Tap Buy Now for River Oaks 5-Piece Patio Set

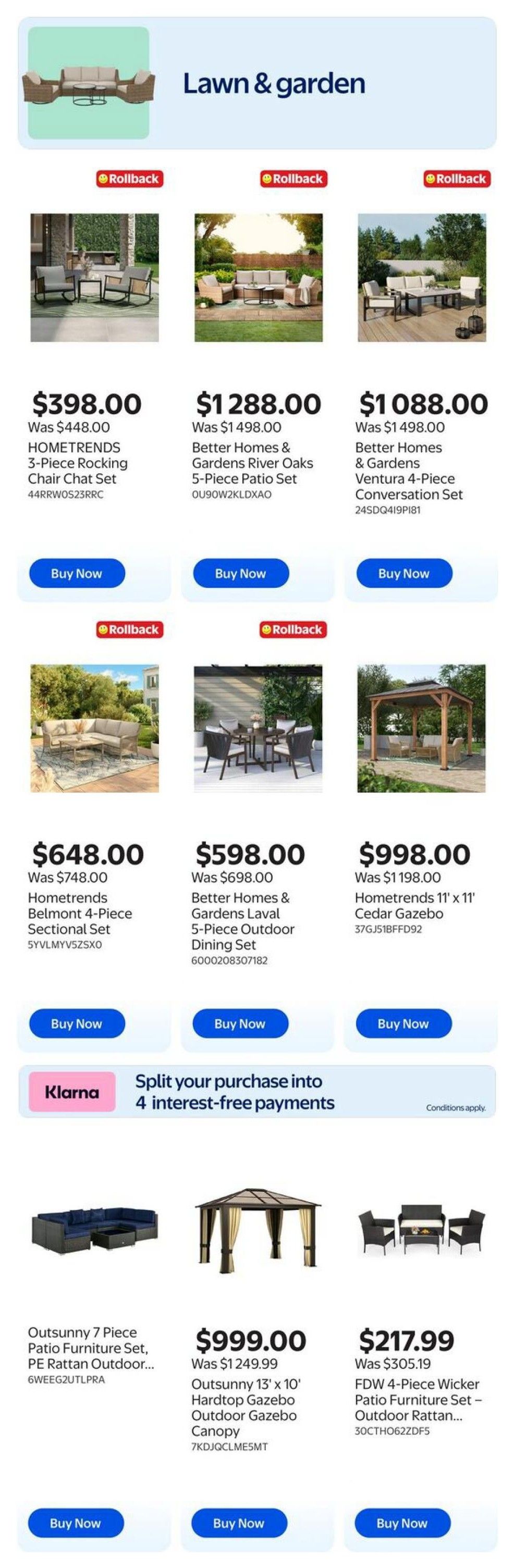tap(240, 573)
